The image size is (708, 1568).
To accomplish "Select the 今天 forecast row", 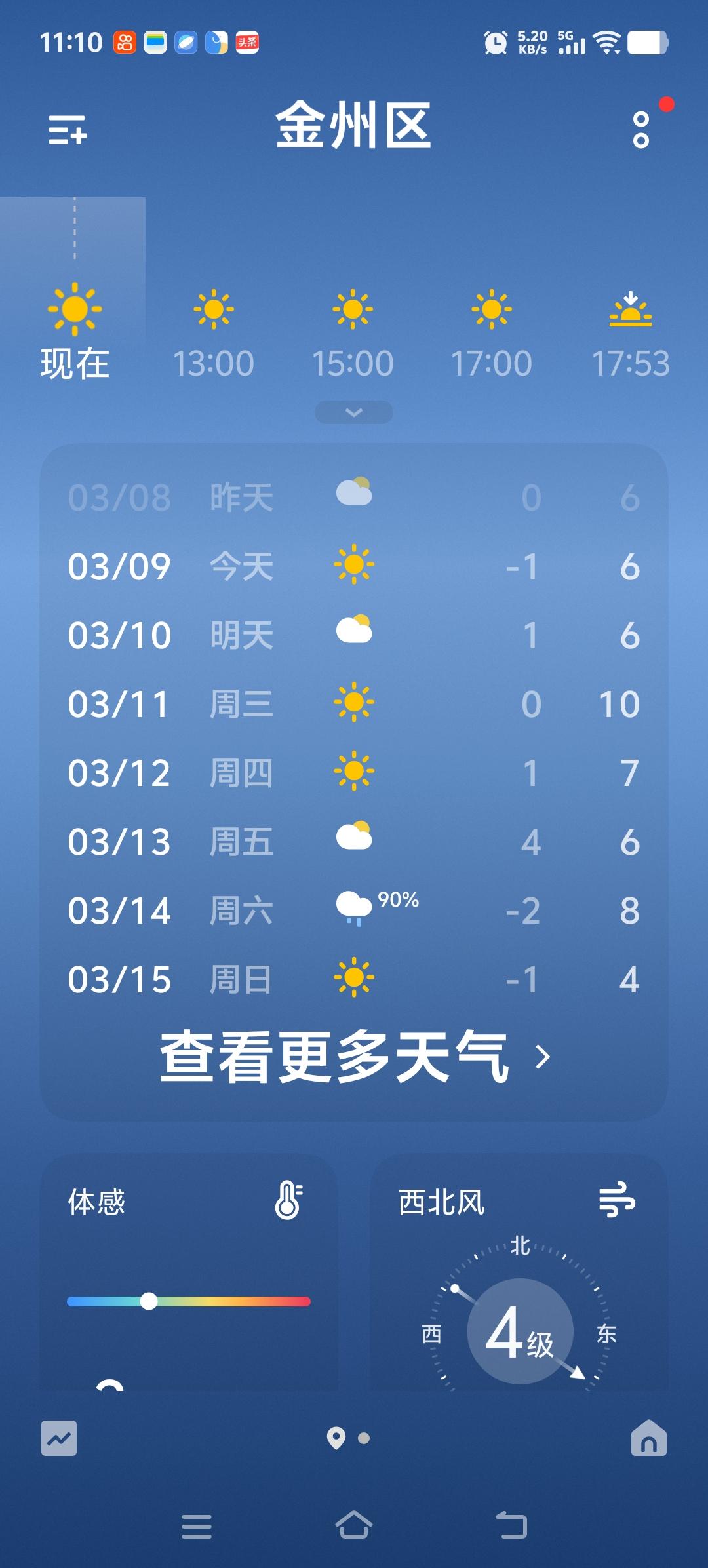I will coord(354,564).
